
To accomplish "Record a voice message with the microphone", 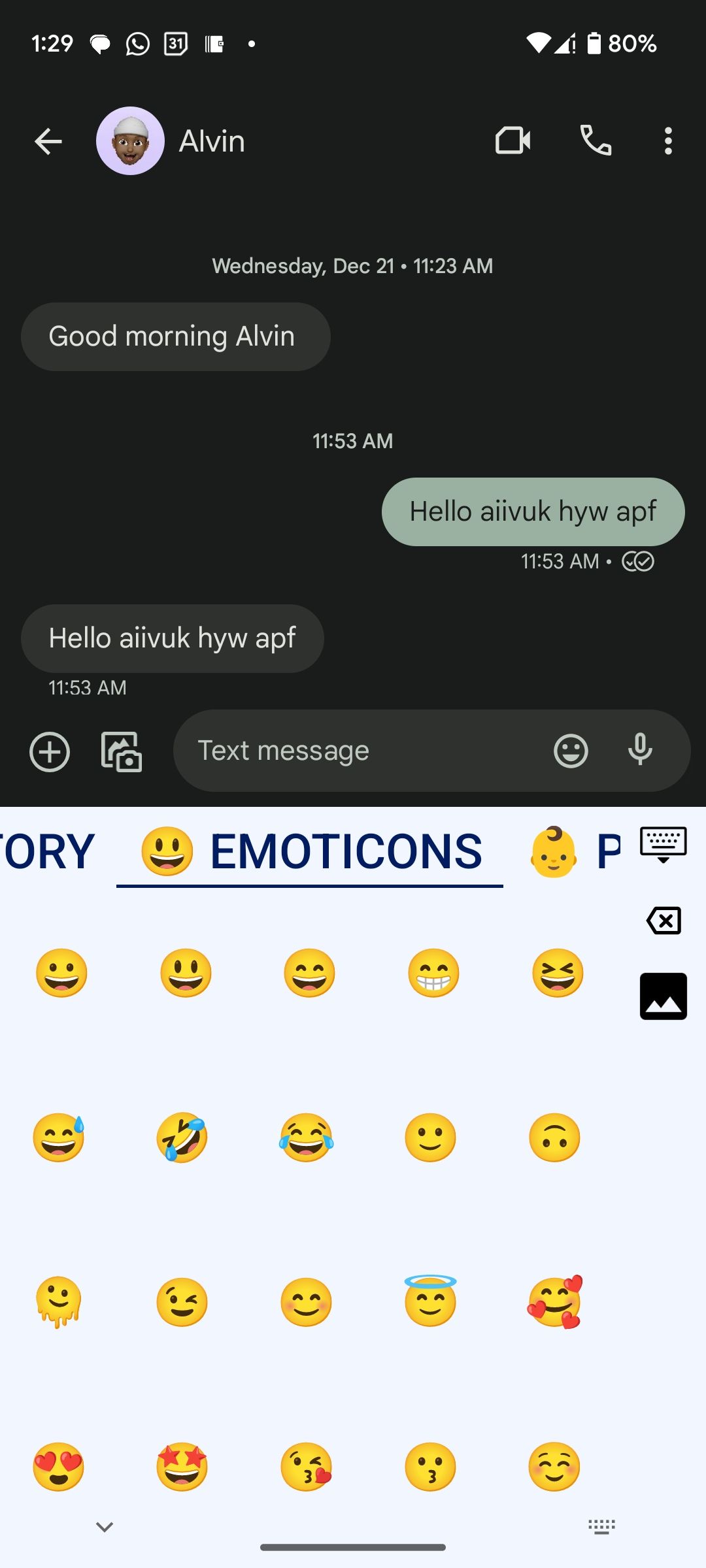I will click(x=640, y=750).
